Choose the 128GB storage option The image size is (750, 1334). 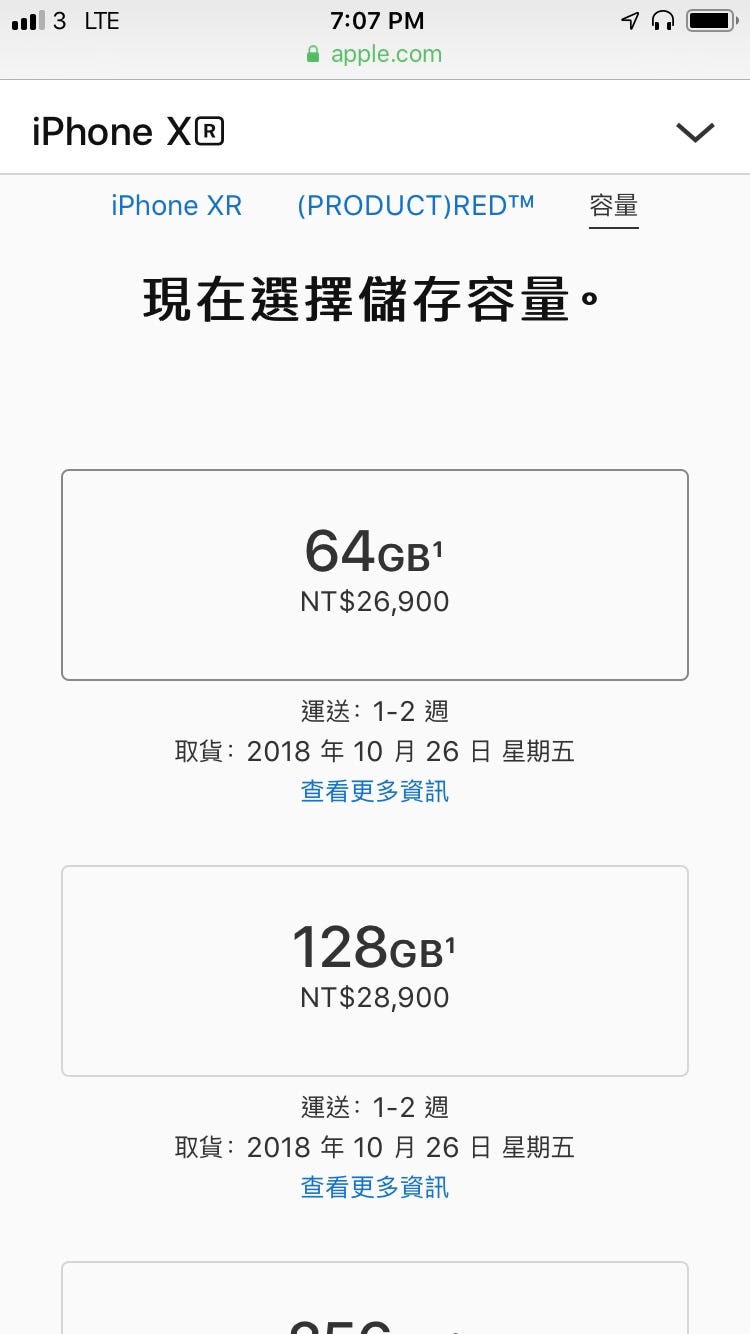(375, 971)
